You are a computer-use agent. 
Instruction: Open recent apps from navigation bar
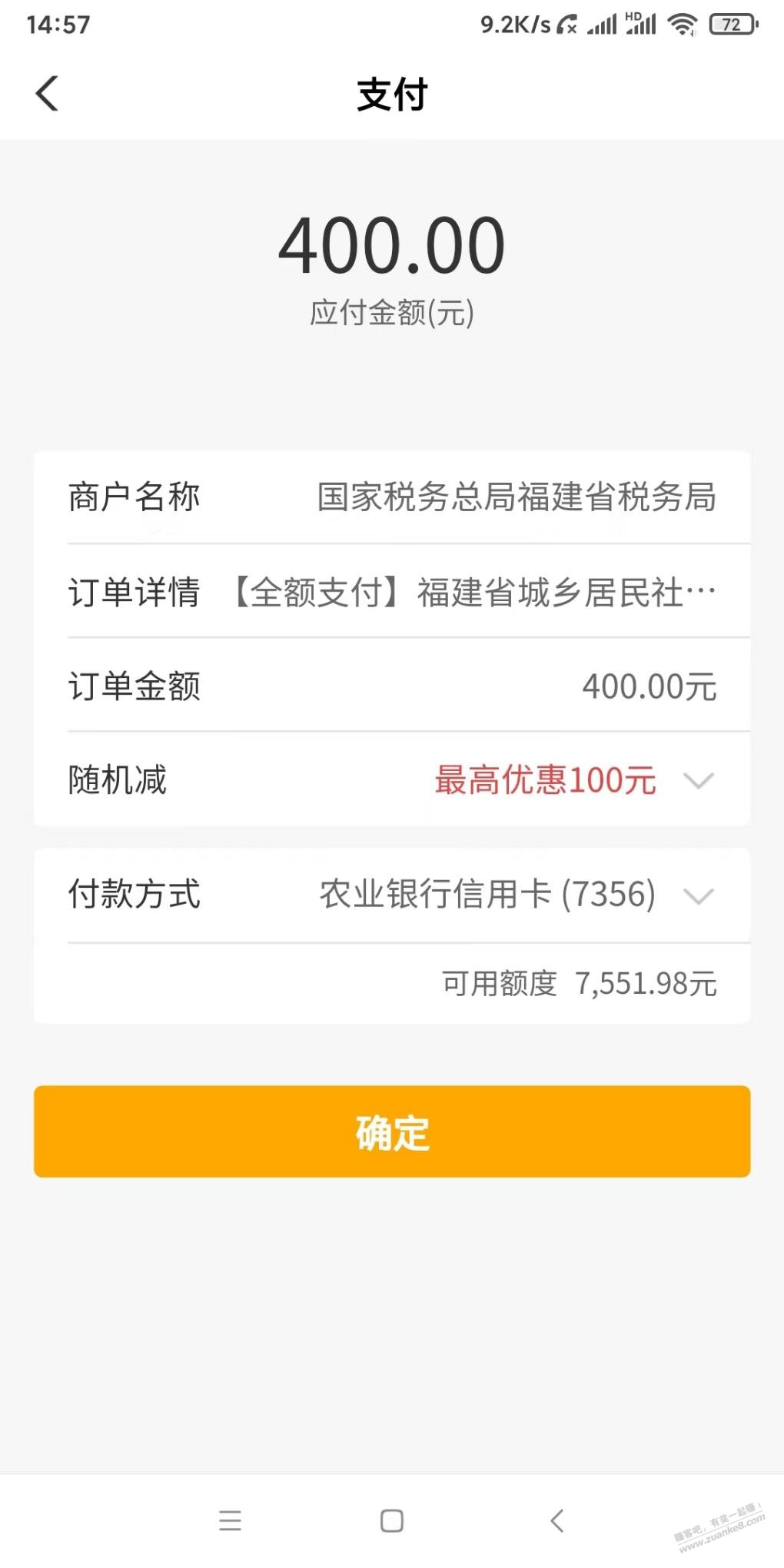click(x=230, y=1520)
